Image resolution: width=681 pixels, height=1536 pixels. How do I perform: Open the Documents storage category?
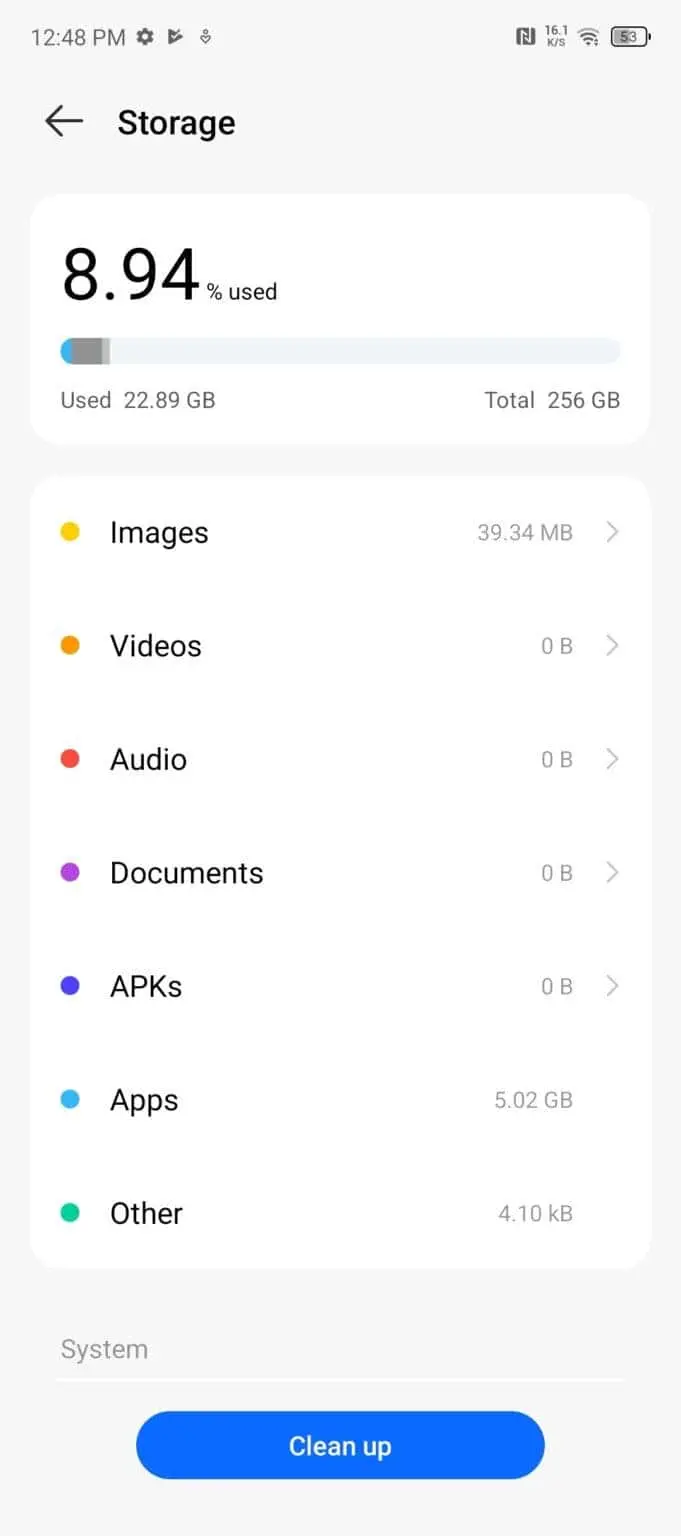(x=340, y=873)
